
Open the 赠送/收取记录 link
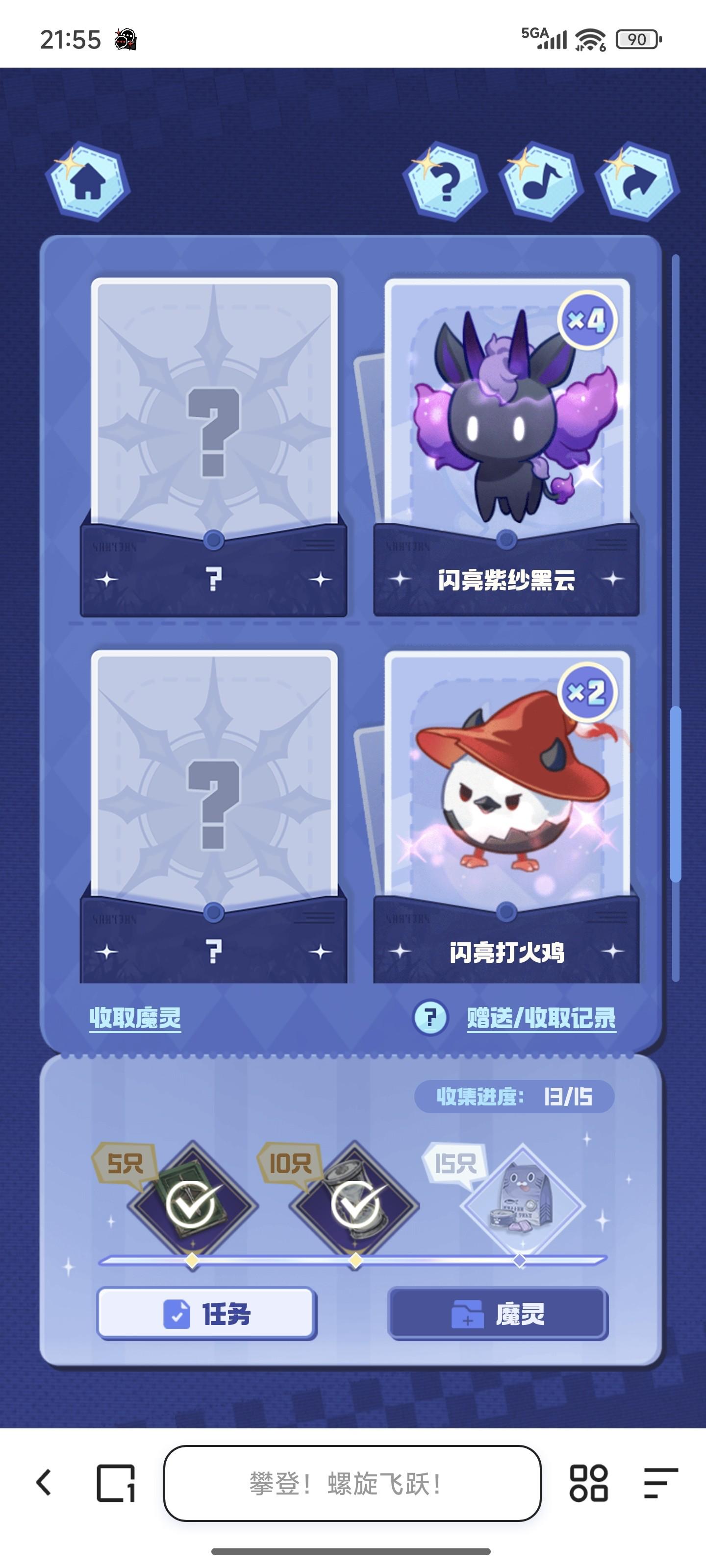(x=541, y=1018)
